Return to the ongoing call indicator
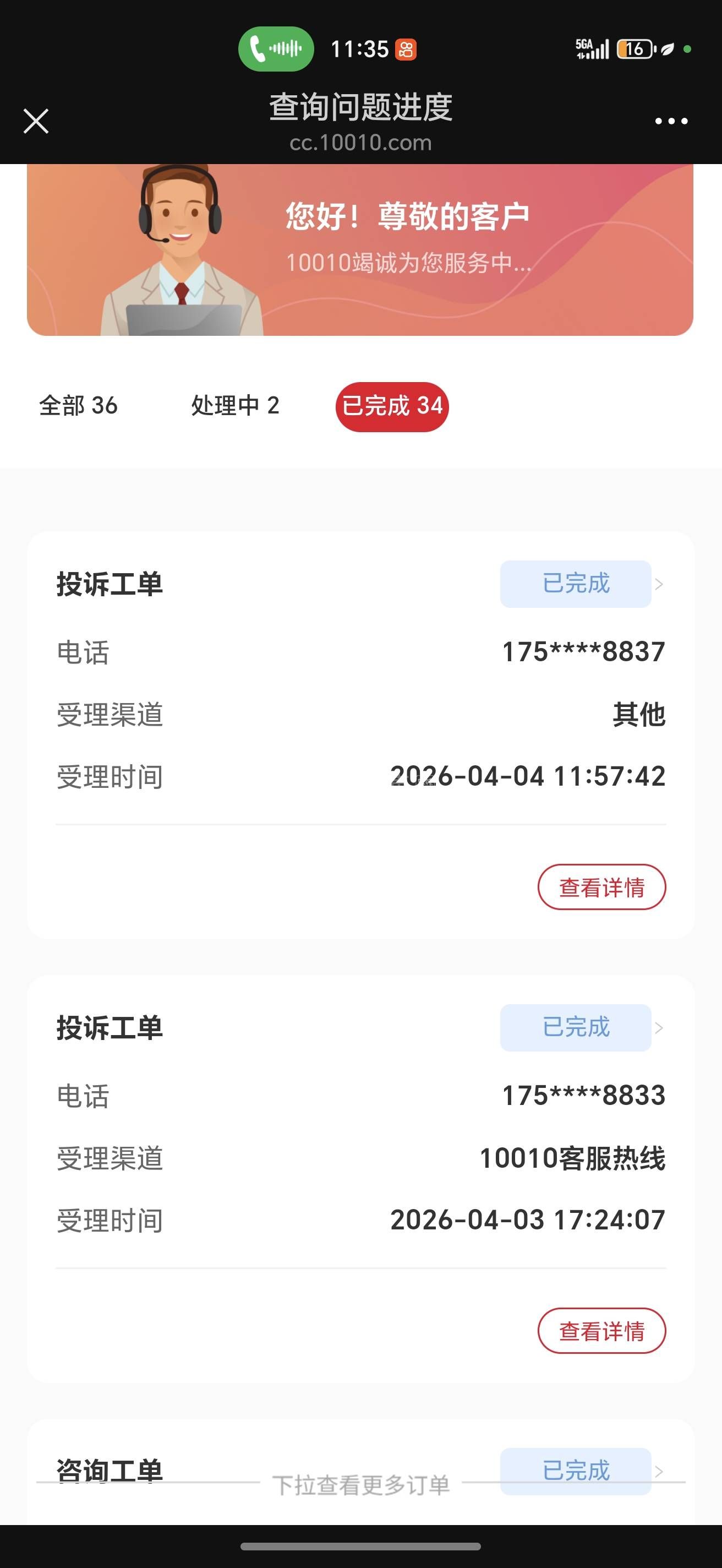This screenshot has height=1568, width=722. pos(276,48)
